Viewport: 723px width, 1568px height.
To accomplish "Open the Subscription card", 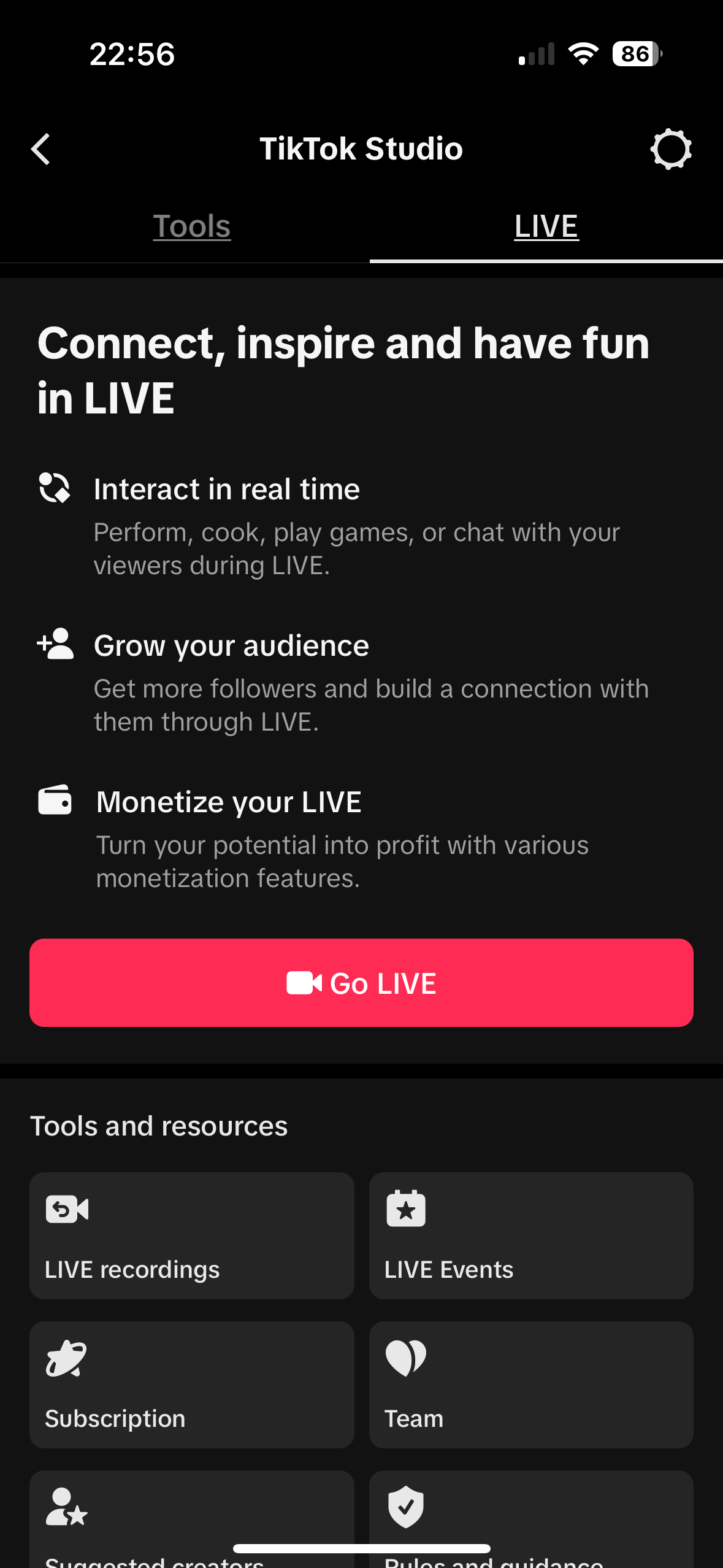I will point(191,1385).
